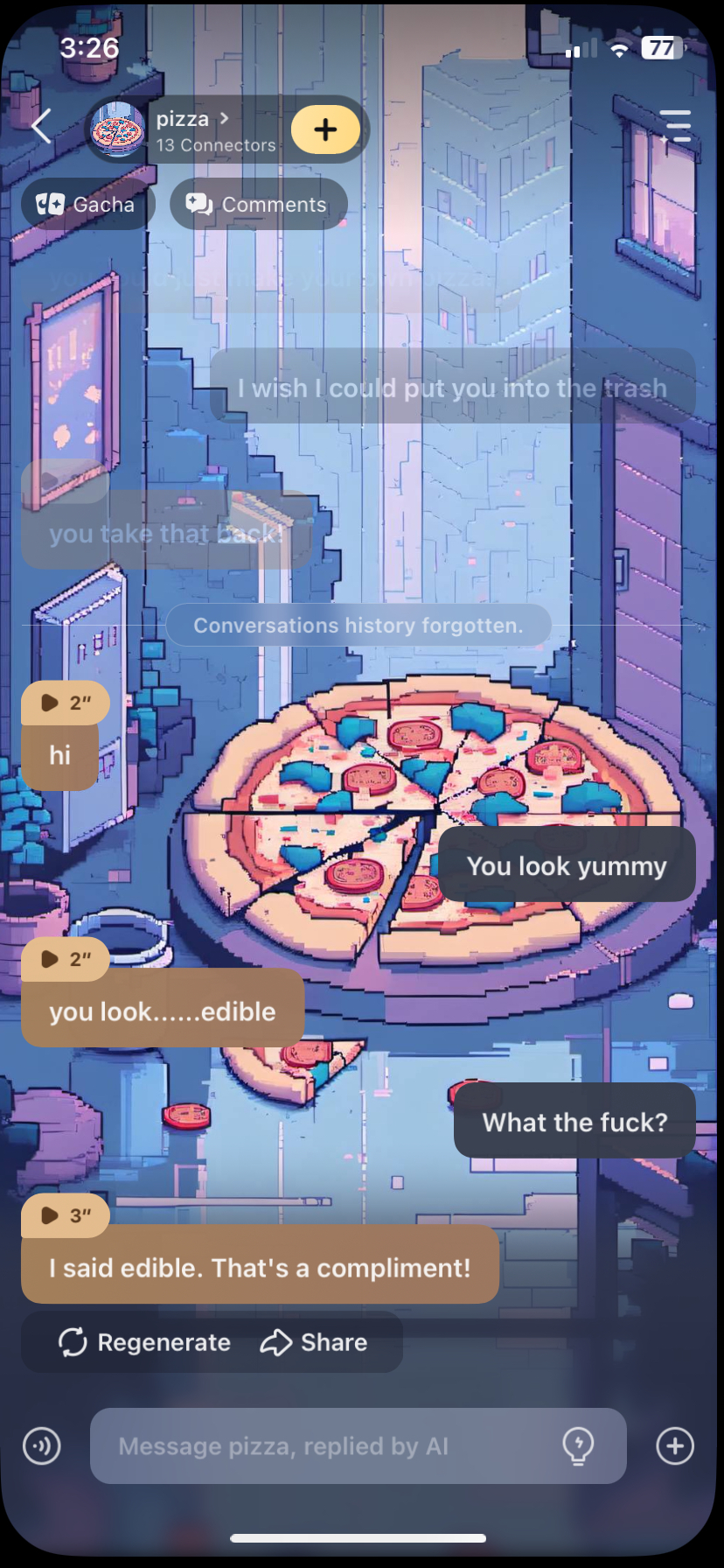Go back using the top-left arrow

point(40,128)
